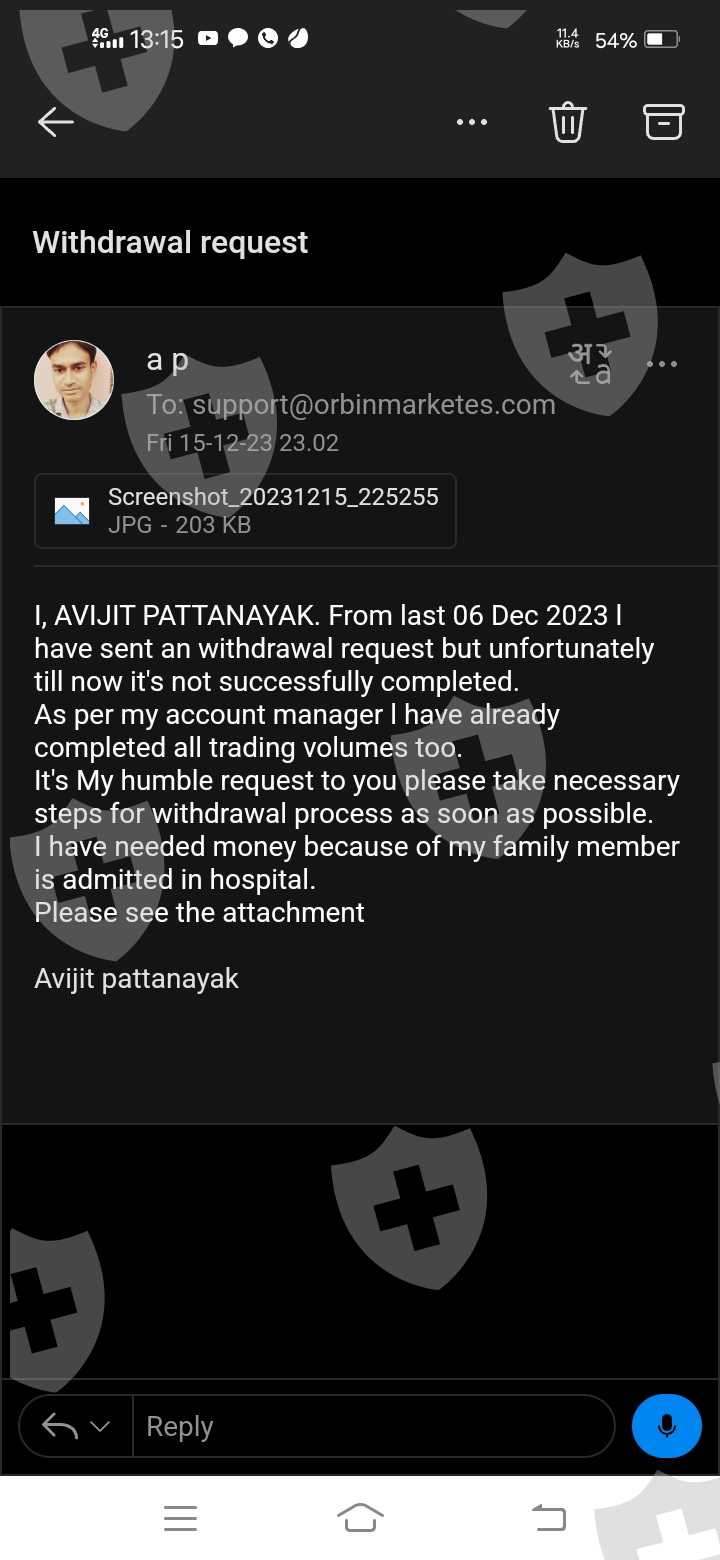
Task: Open recent apps from navigation bar
Action: click(180, 1518)
